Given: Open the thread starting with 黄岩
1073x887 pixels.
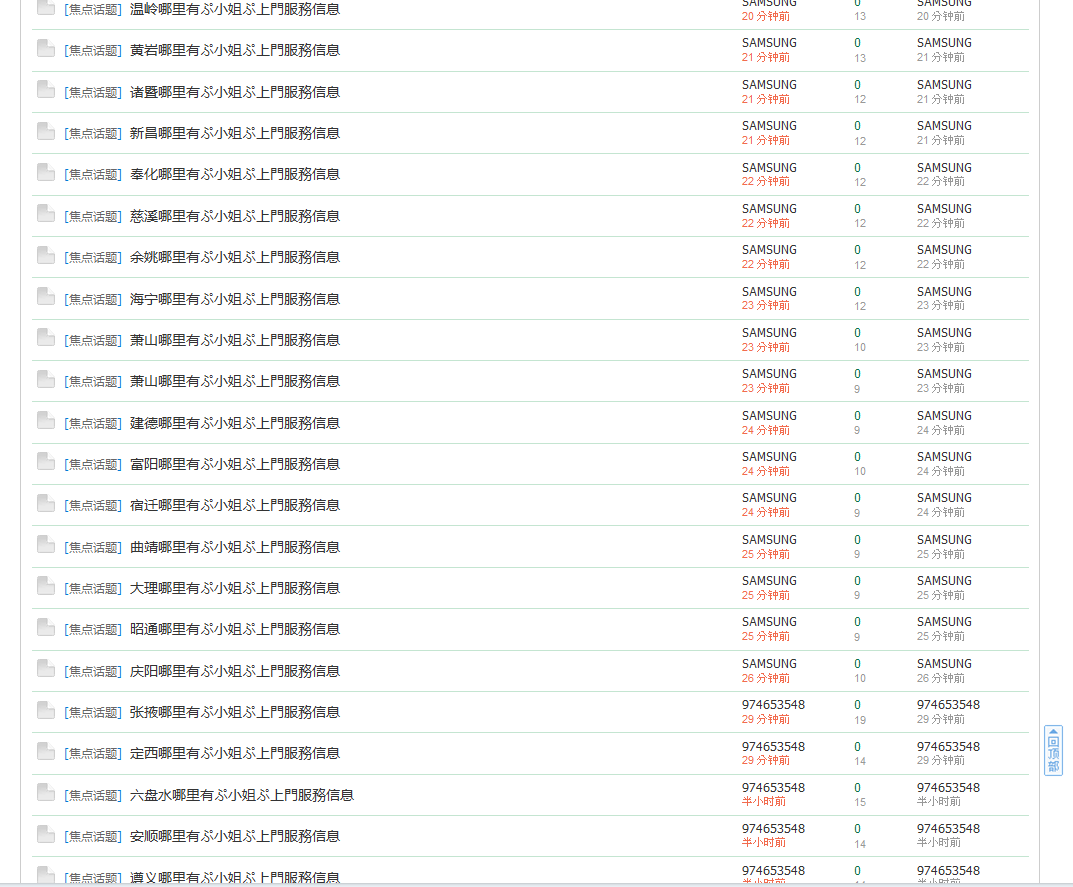Looking at the screenshot, I should [x=234, y=50].
